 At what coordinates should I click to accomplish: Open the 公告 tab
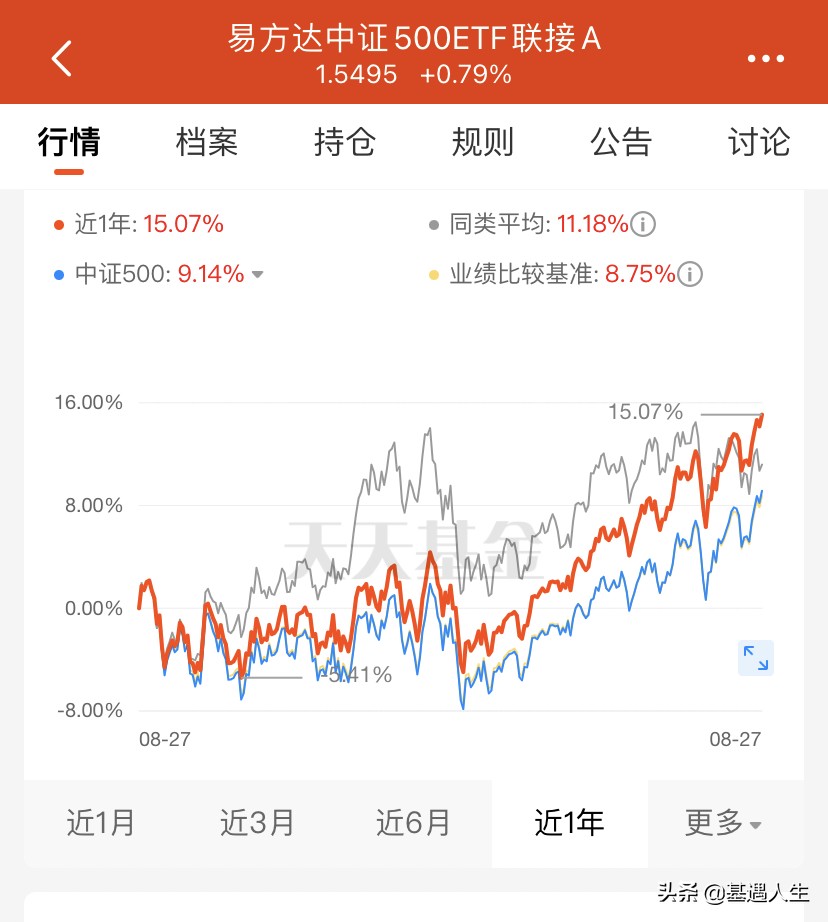[620, 142]
